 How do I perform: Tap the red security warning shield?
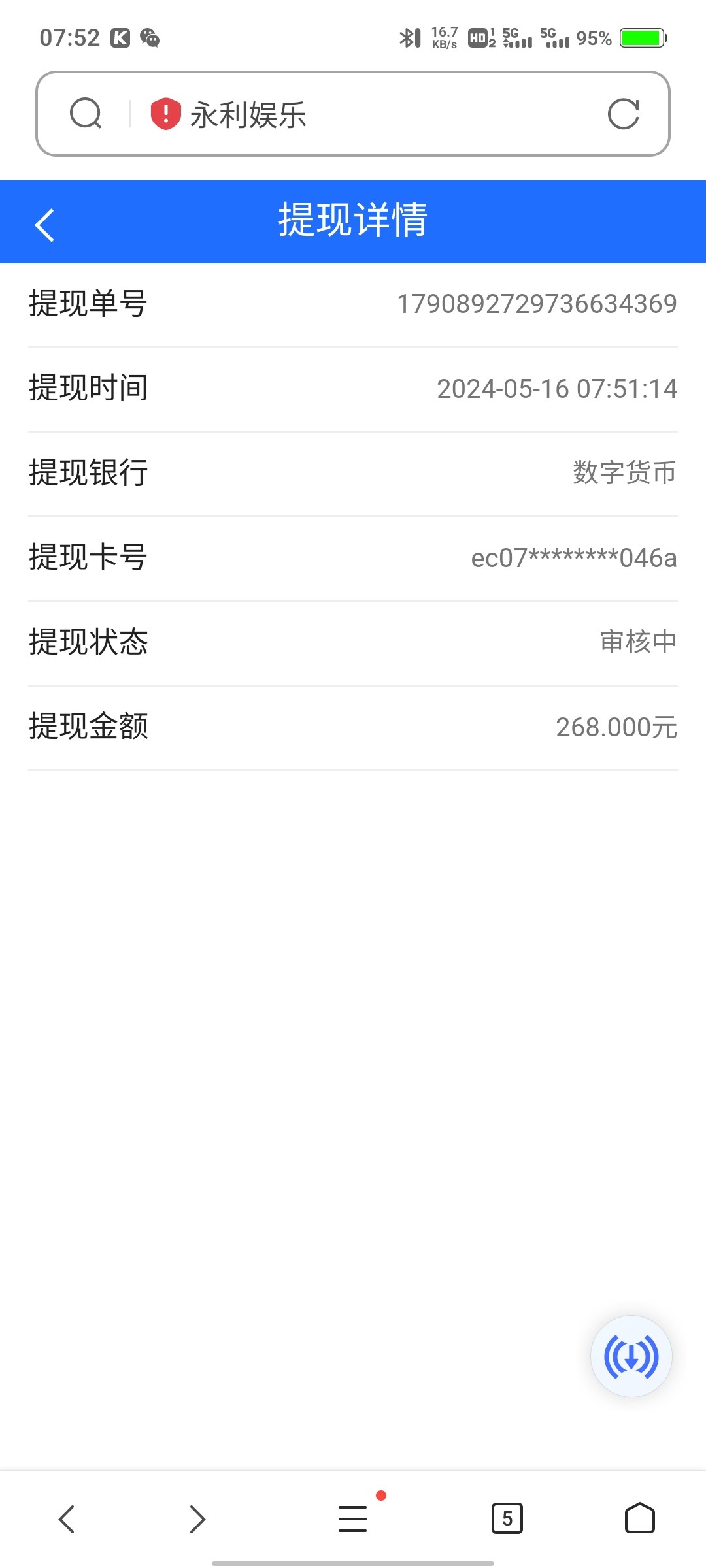click(165, 114)
